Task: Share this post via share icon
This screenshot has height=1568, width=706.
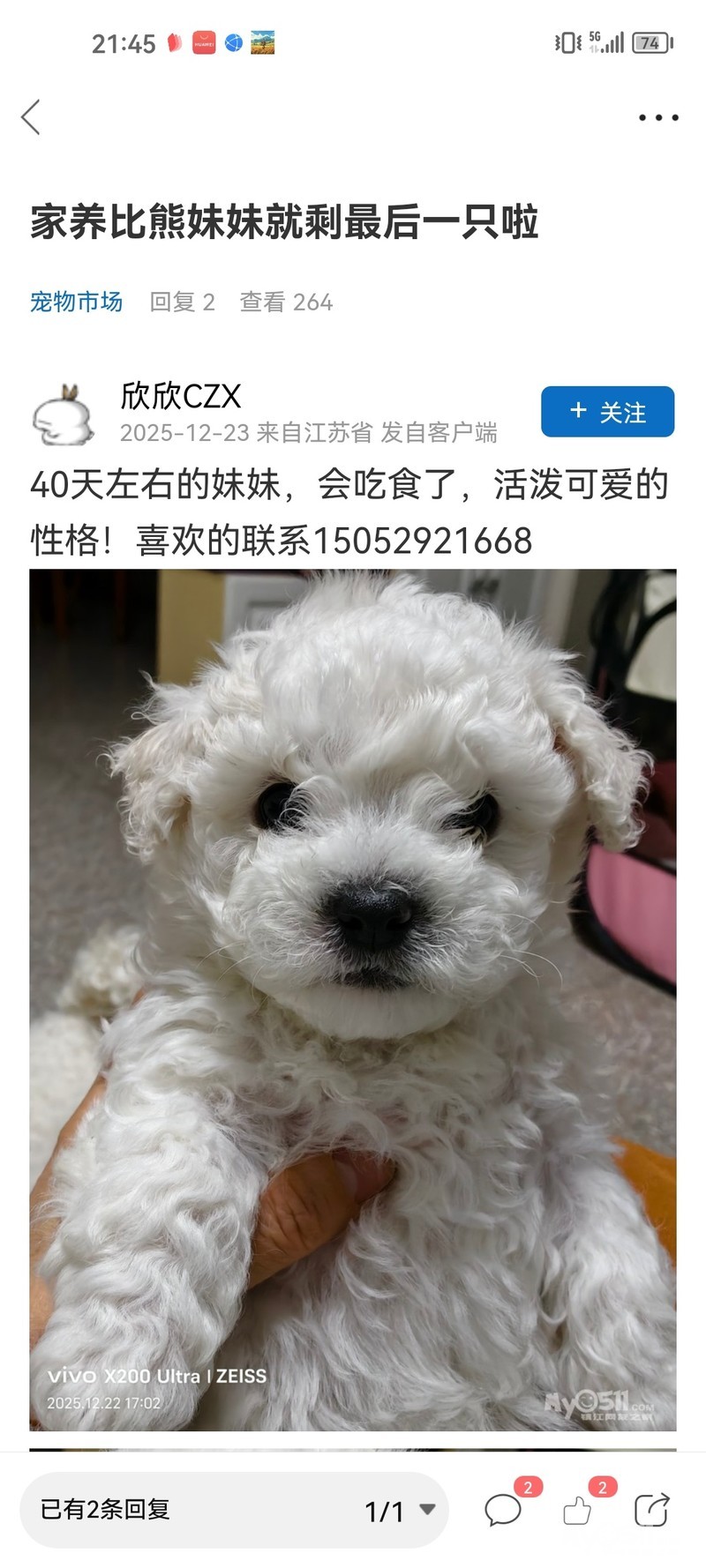Action: pyautogui.click(x=651, y=1510)
